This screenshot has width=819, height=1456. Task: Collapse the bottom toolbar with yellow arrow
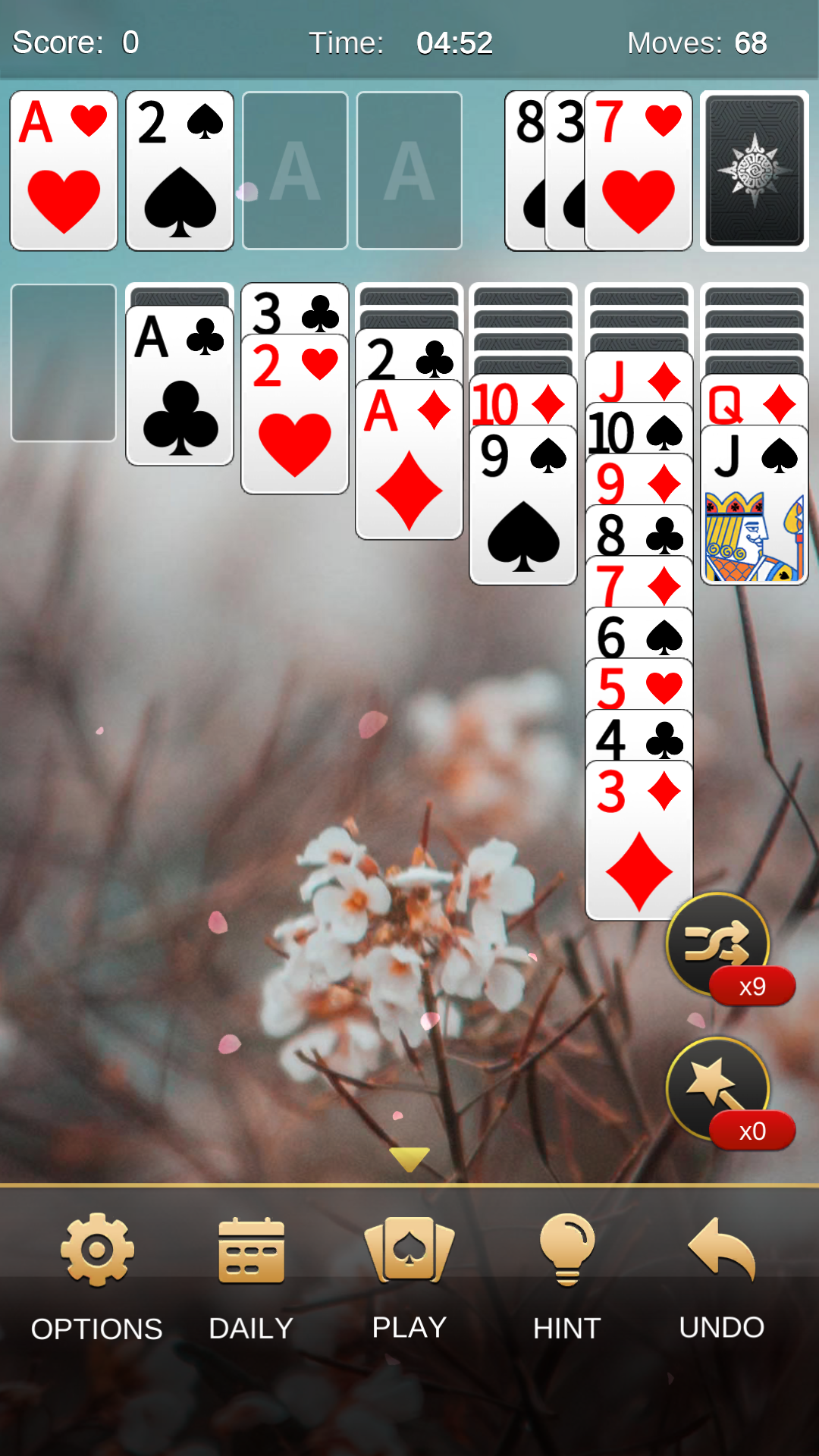click(409, 1158)
